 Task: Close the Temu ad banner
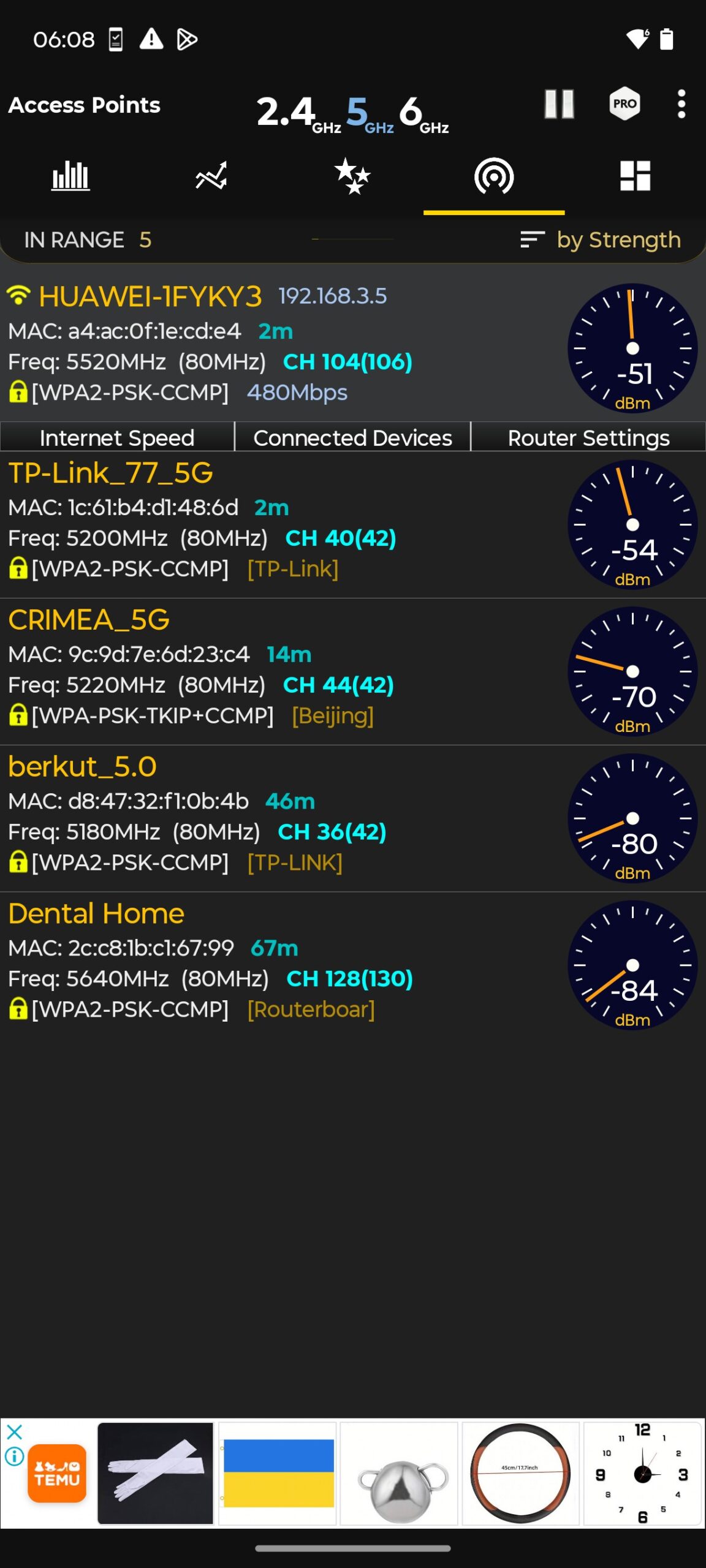(x=15, y=1432)
